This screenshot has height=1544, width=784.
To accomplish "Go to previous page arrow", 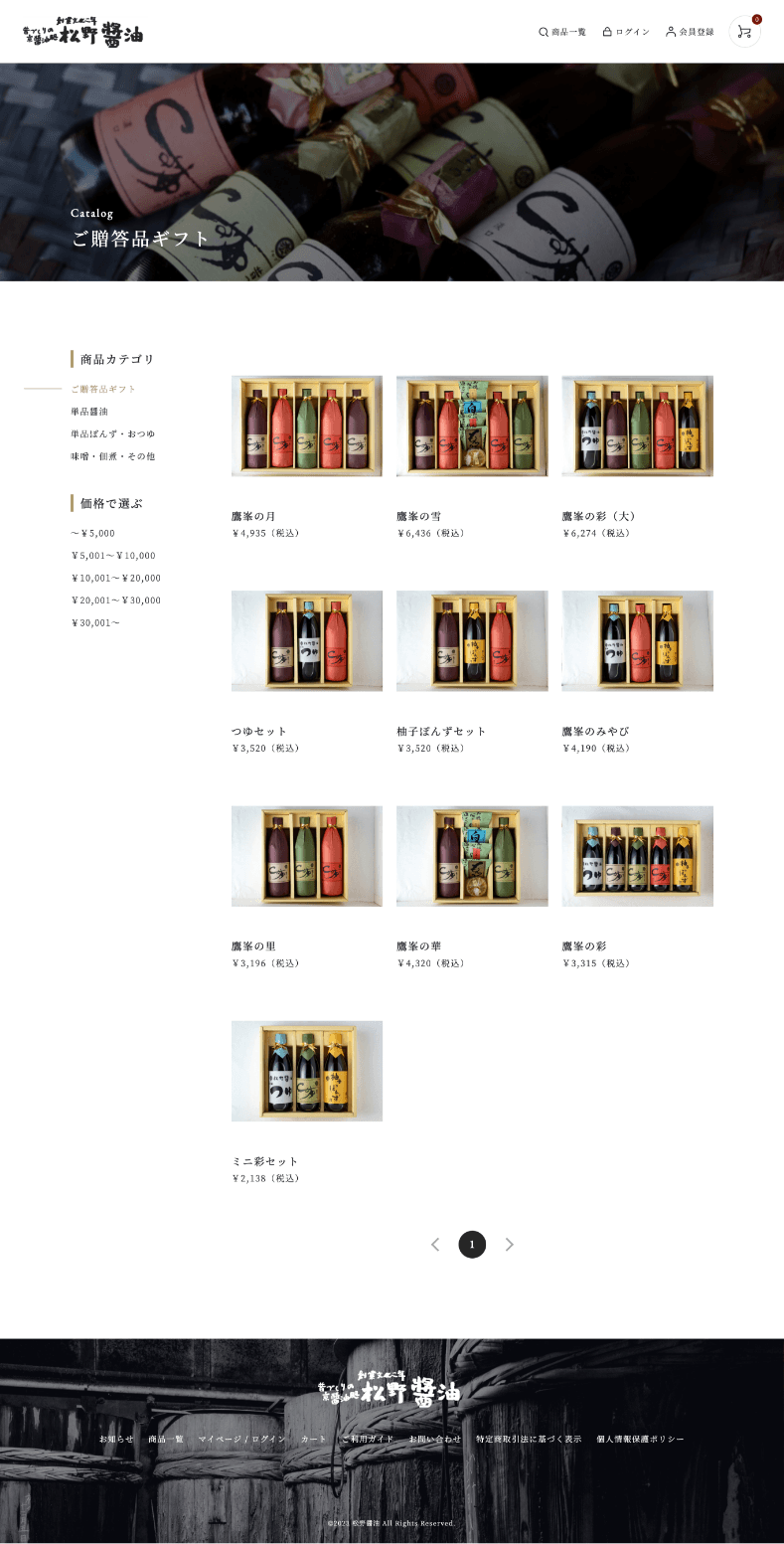I will coord(435,1245).
